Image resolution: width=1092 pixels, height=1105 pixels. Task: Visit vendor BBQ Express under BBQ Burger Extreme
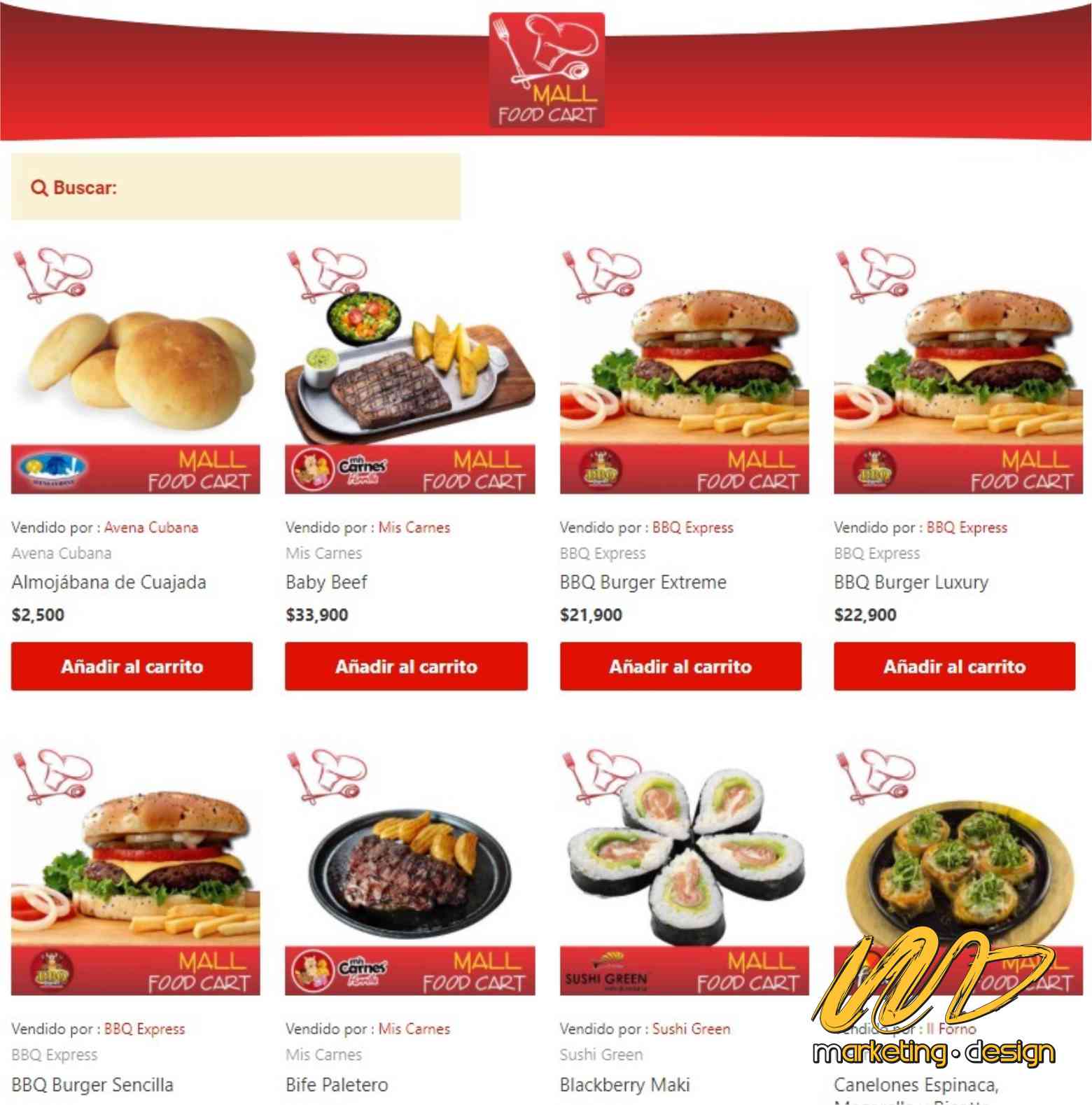pyautogui.click(x=692, y=528)
